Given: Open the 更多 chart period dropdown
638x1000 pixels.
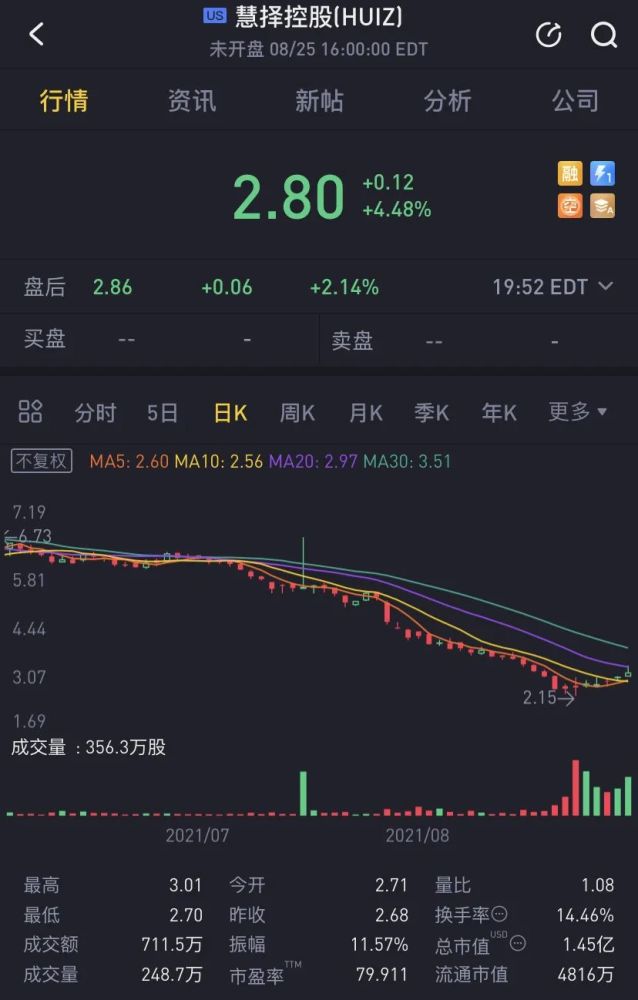Looking at the screenshot, I should pos(578,412).
